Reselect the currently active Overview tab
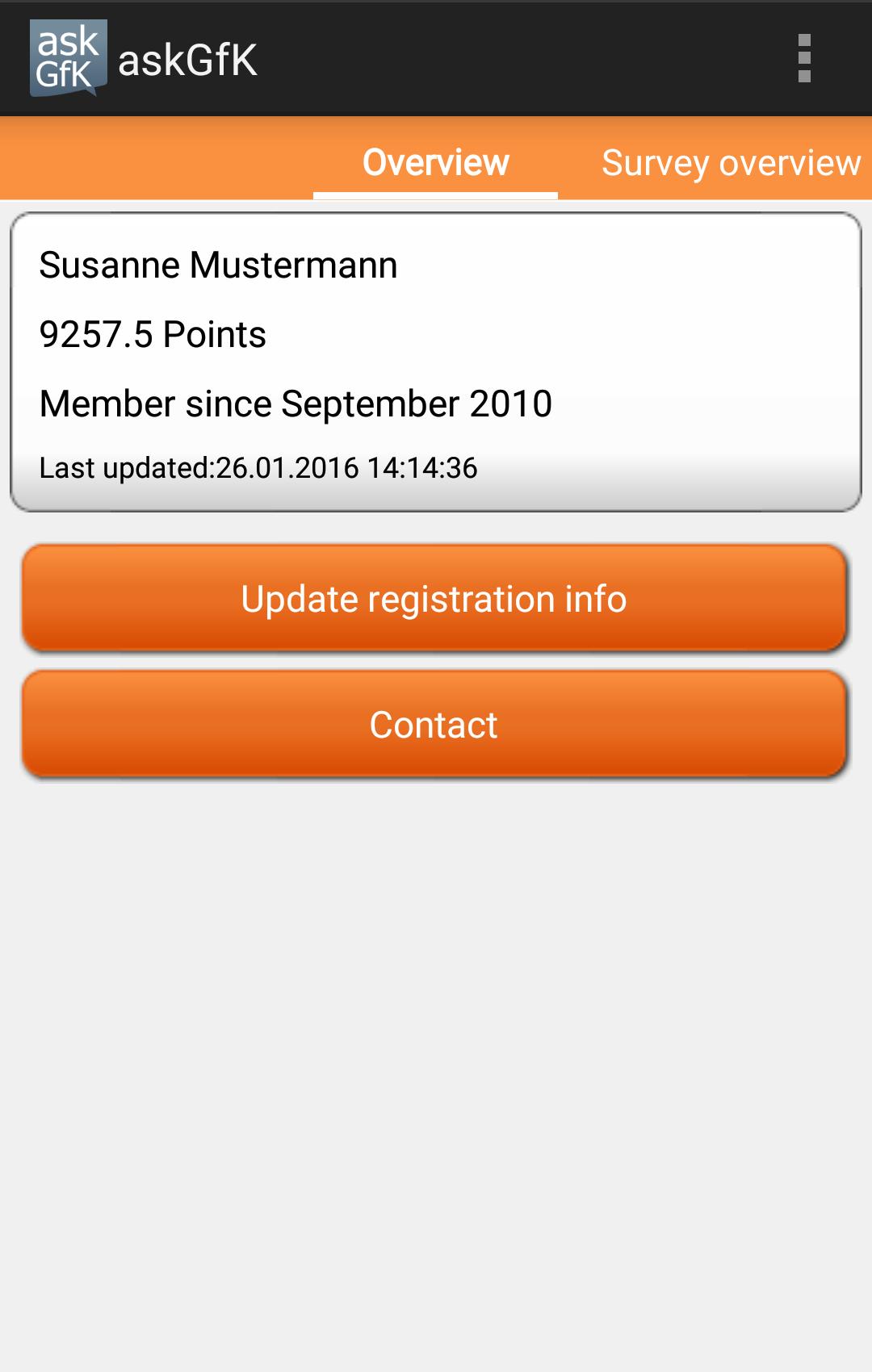The height and width of the screenshot is (1372, 872). [435, 161]
